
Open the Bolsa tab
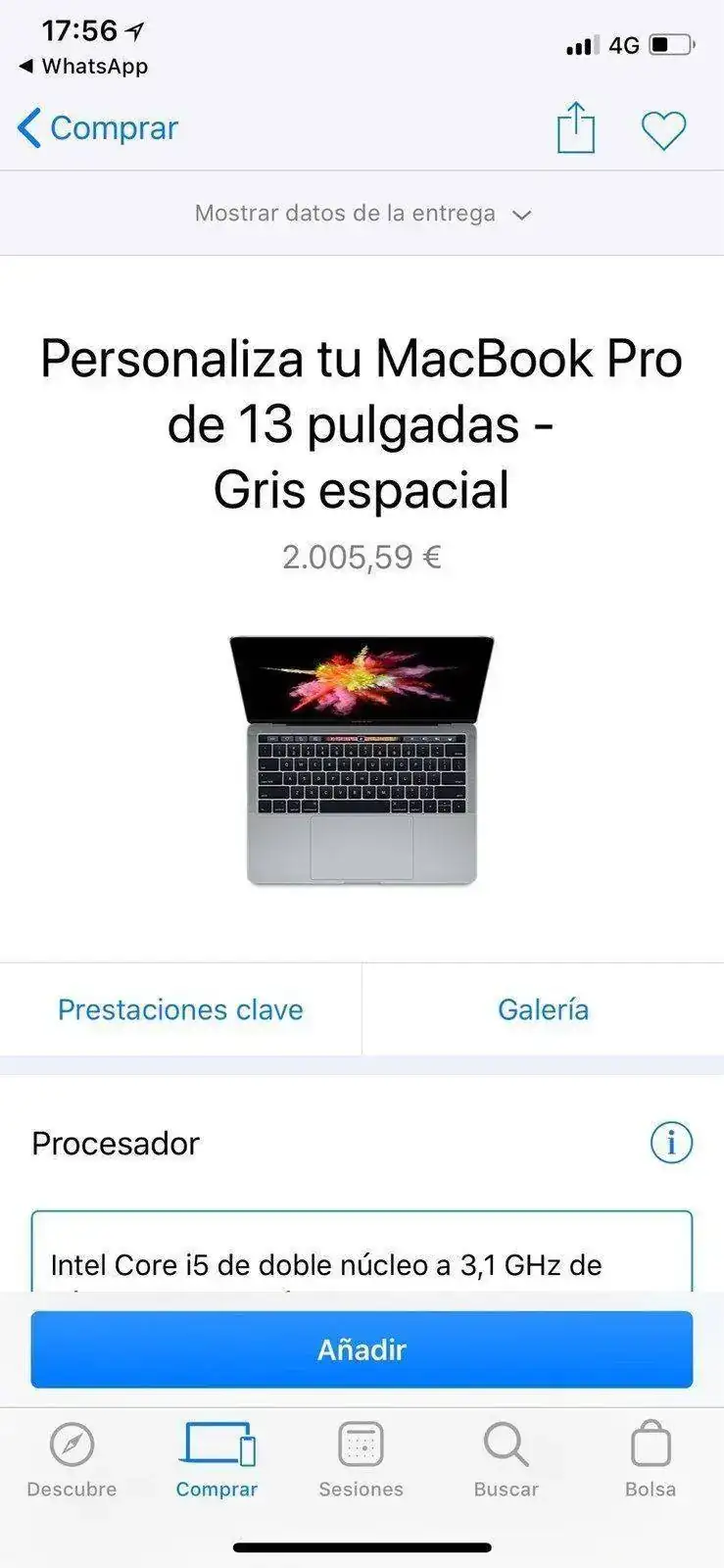651,1459
